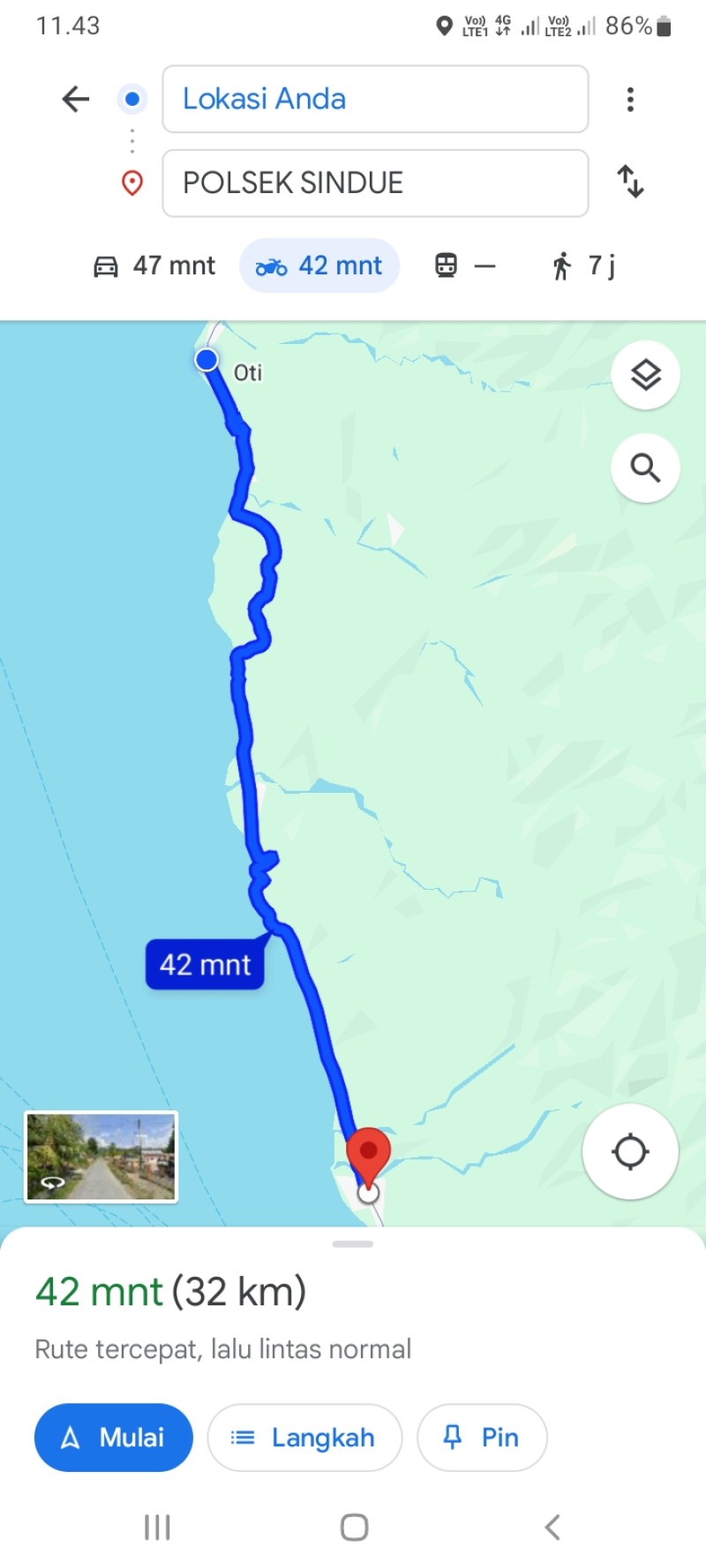Search along the route
The height and width of the screenshot is (1568, 706).
coord(646,468)
